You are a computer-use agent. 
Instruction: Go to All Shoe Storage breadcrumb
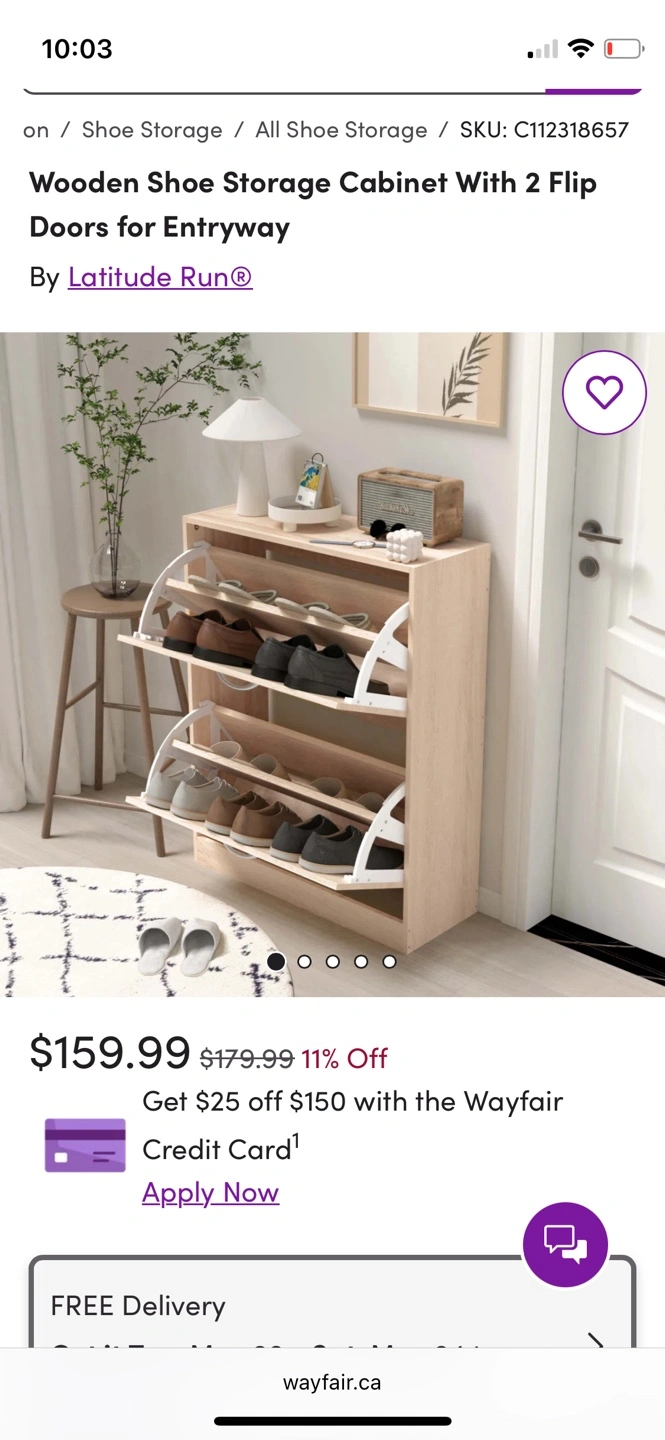[x=341, y=130]
